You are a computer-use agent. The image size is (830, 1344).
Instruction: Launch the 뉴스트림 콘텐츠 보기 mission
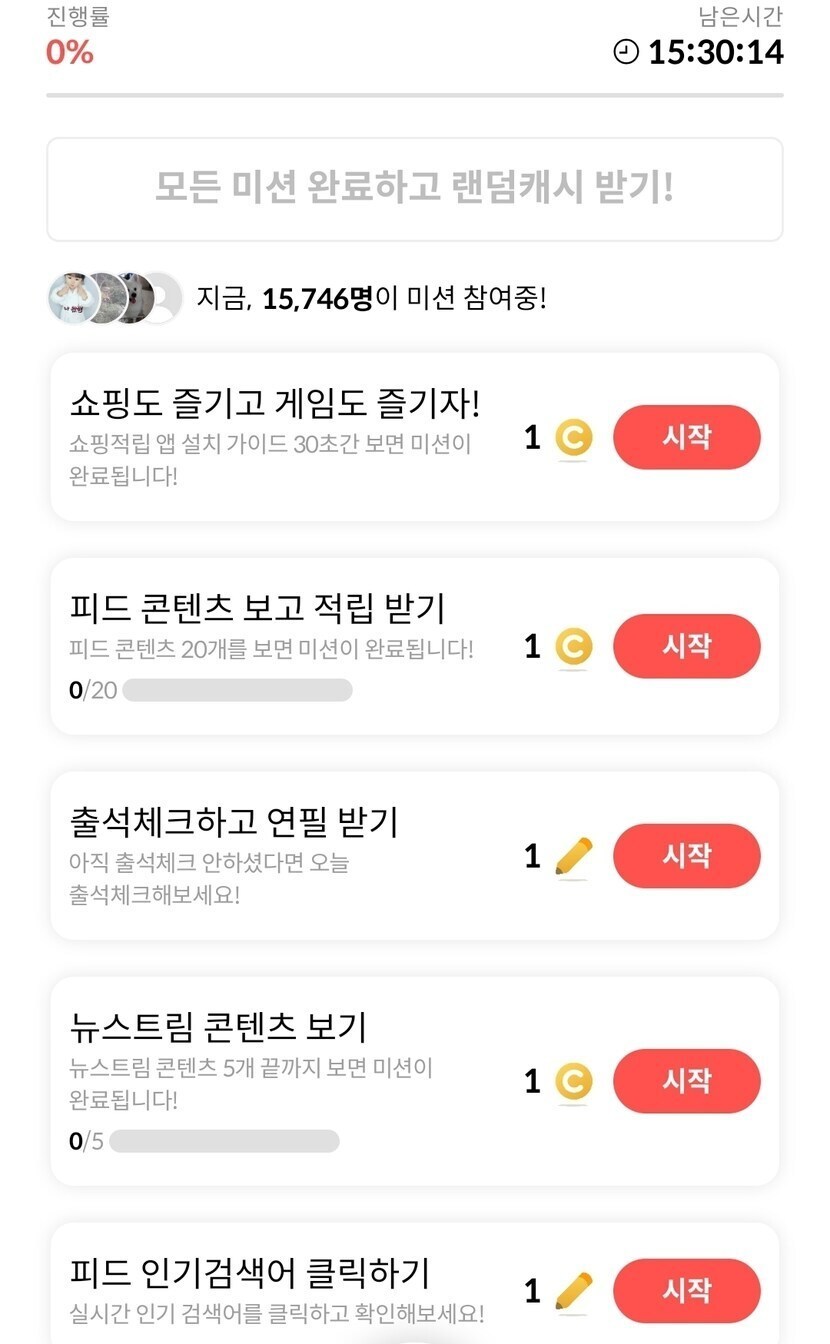(x=686, y=1081)
